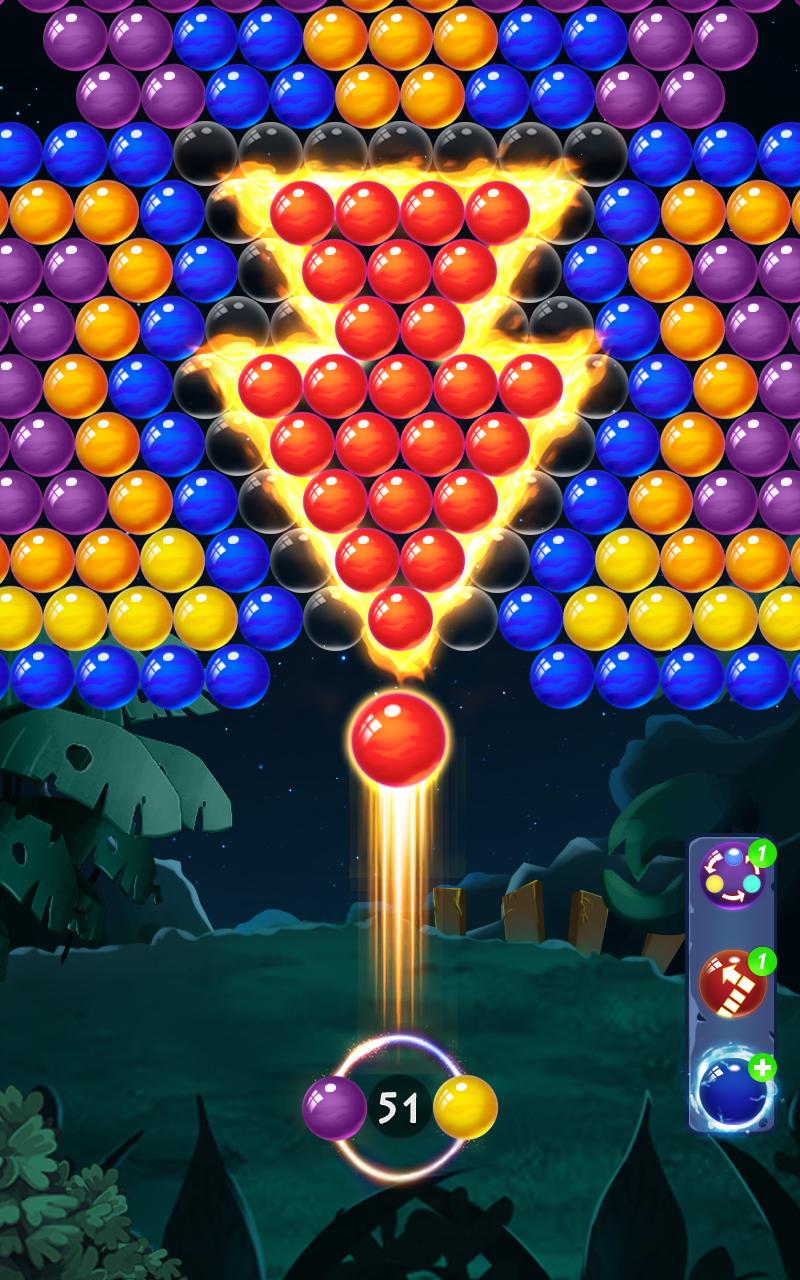800x1280 pixels.
Task: Swap to the purple bubble on the launcher ring
Action: click(335, 1105)
